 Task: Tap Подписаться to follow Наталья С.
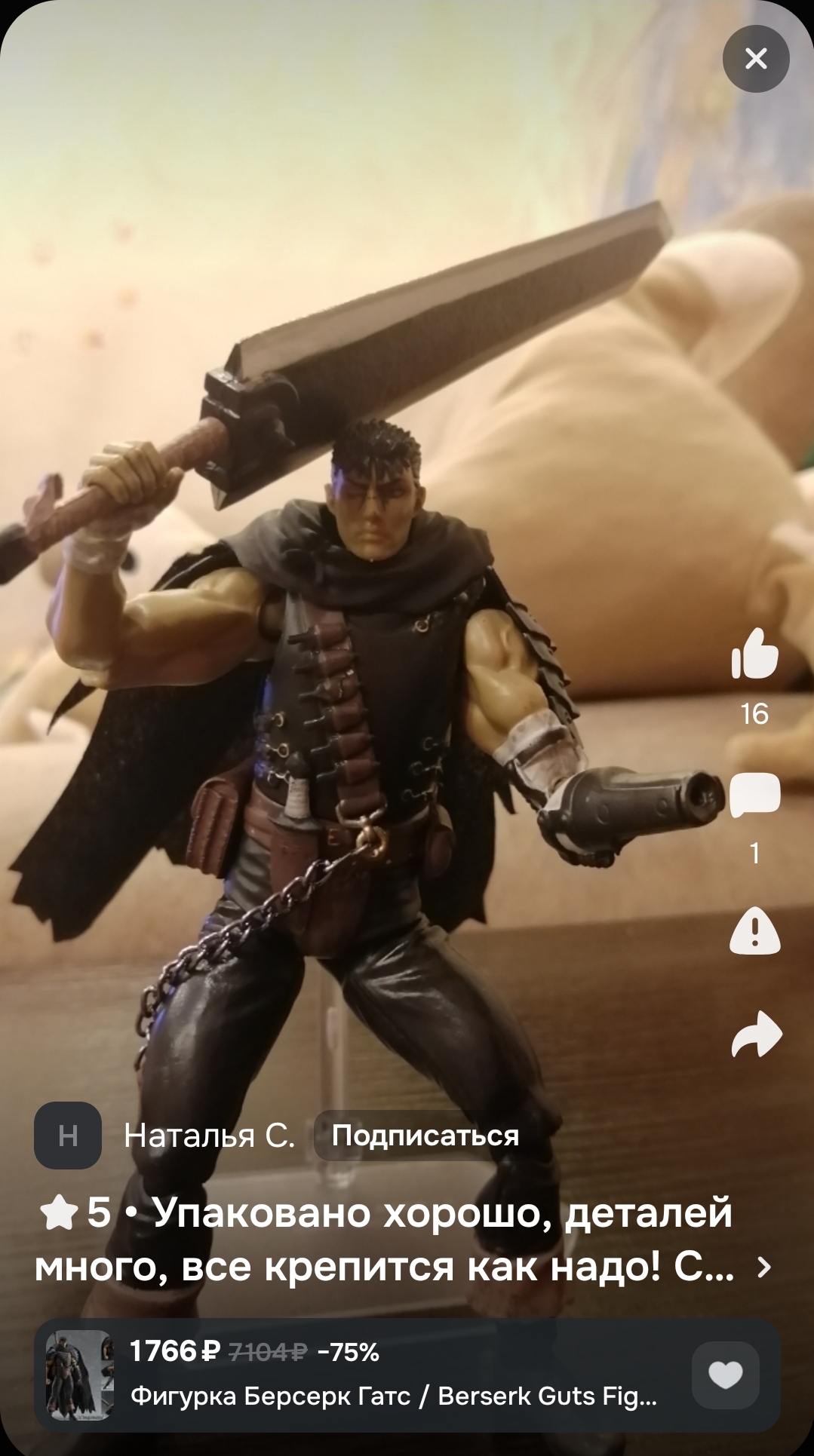pyautogui.click(x=425, y=1136)
